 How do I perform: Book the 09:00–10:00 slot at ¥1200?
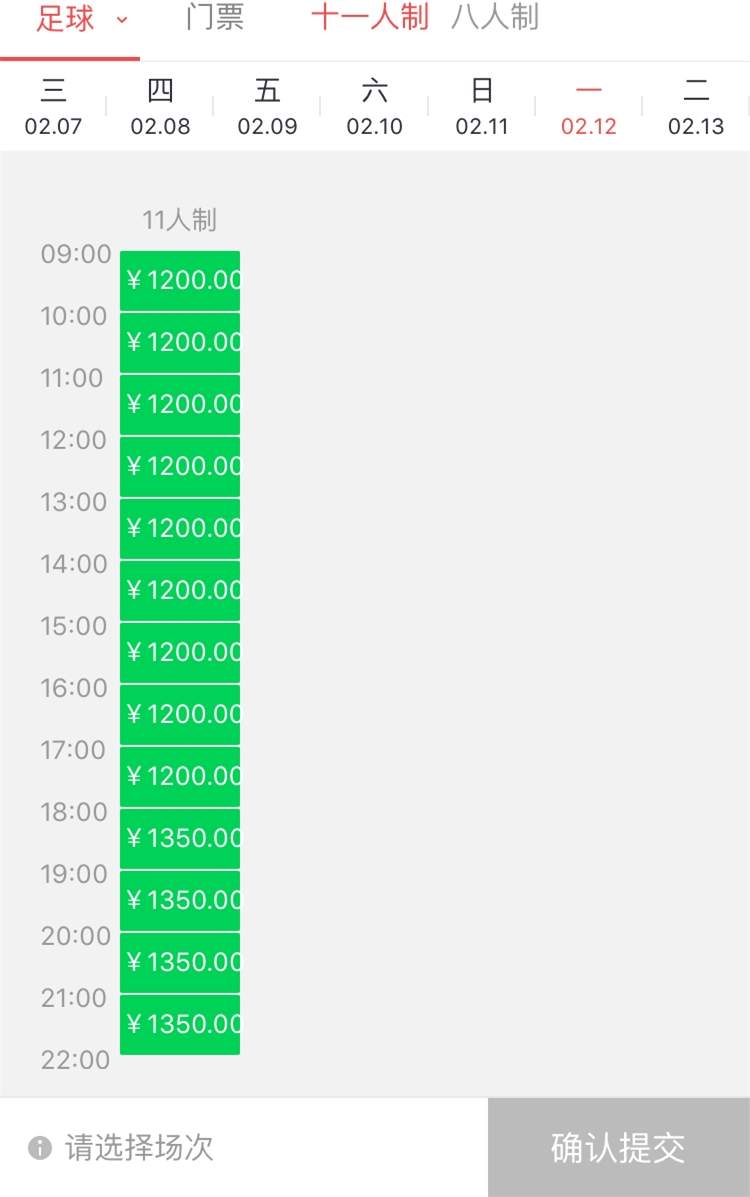(180, 281)
